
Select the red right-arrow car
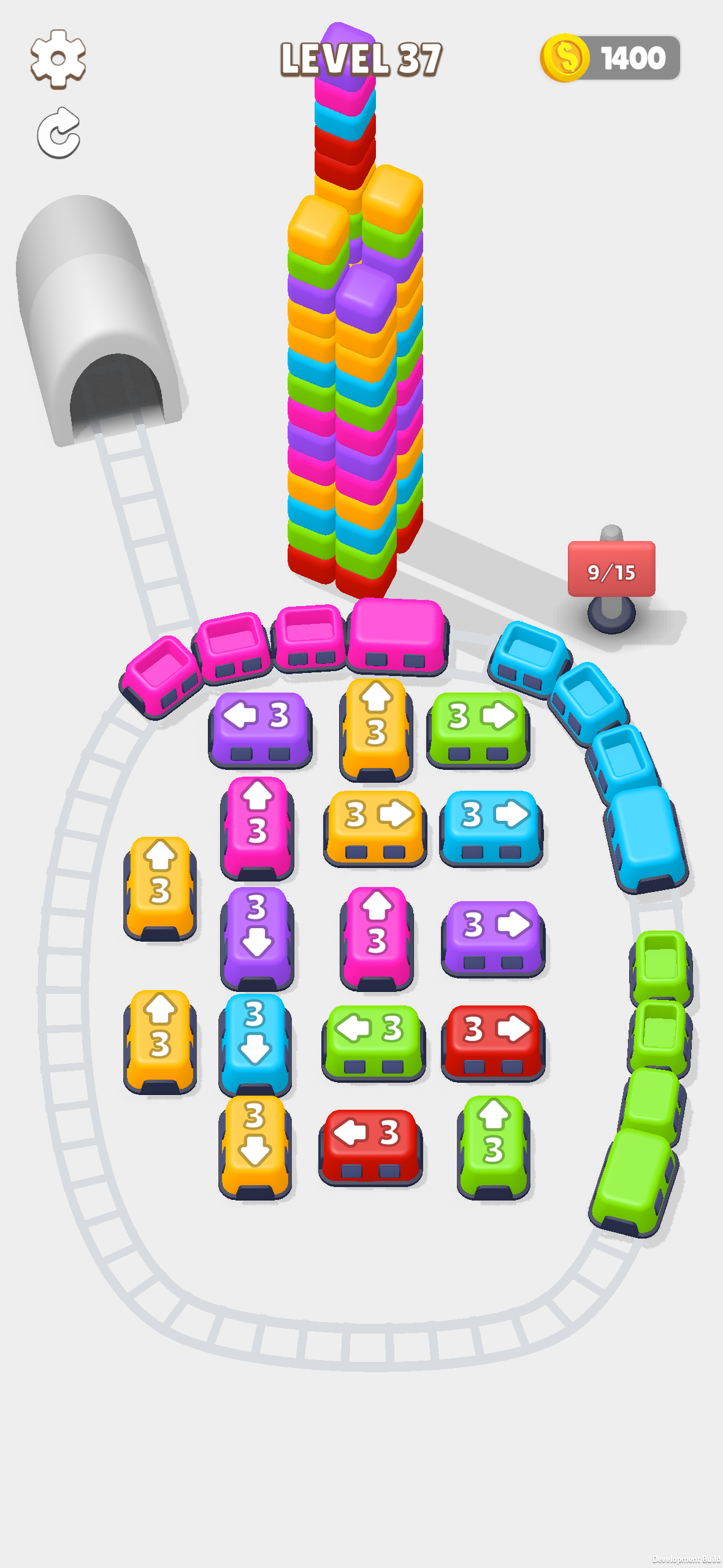493,1040
